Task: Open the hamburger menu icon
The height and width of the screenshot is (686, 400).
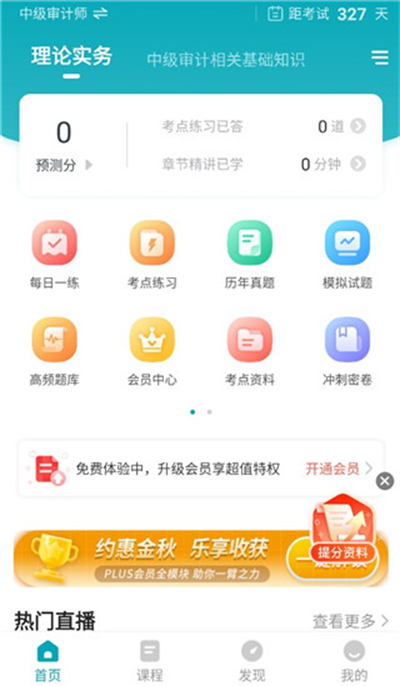Action: click(379, 57)
